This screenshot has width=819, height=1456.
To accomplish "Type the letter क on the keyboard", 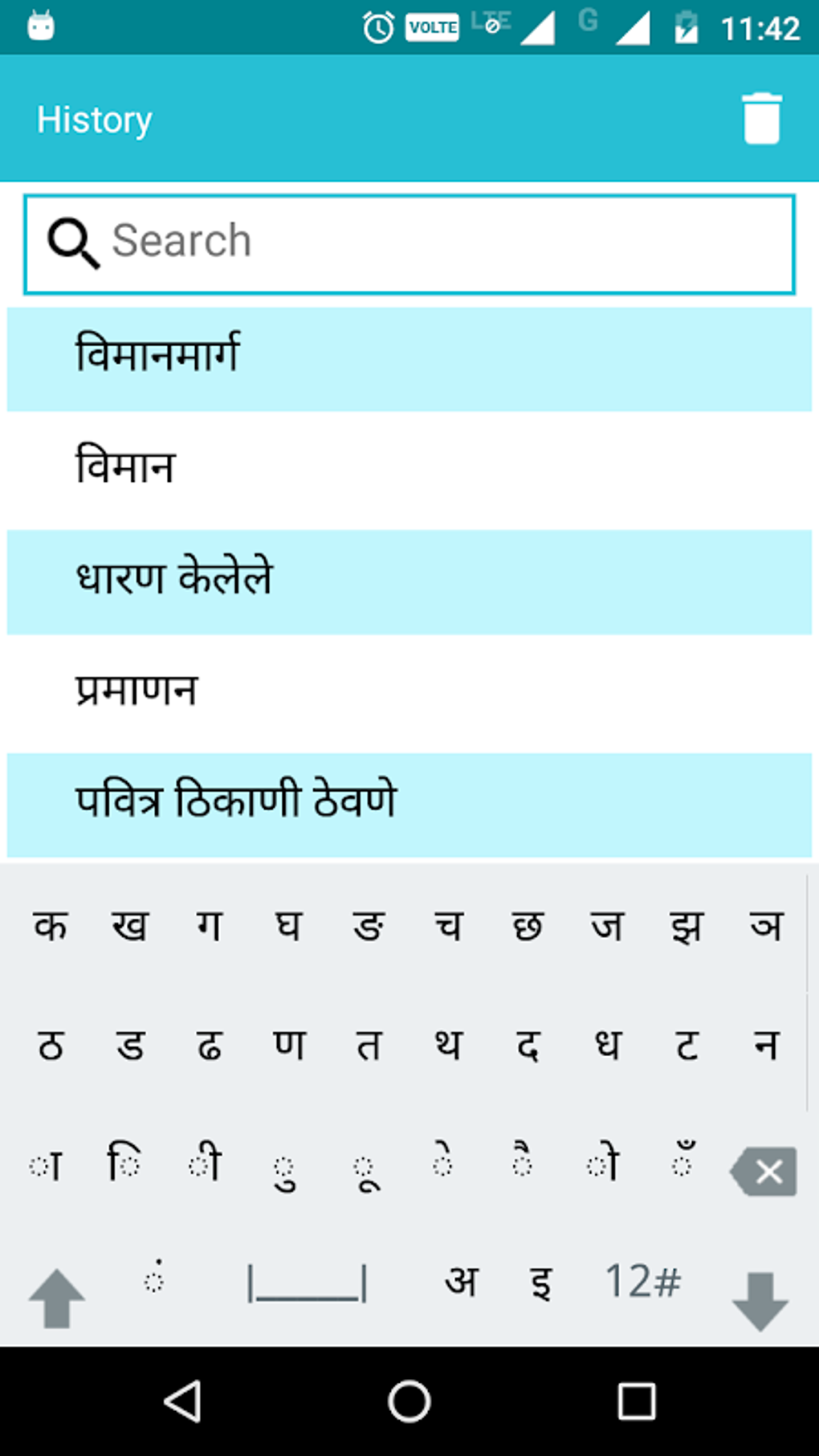I will pyautogui.click(x=50, y=927).
